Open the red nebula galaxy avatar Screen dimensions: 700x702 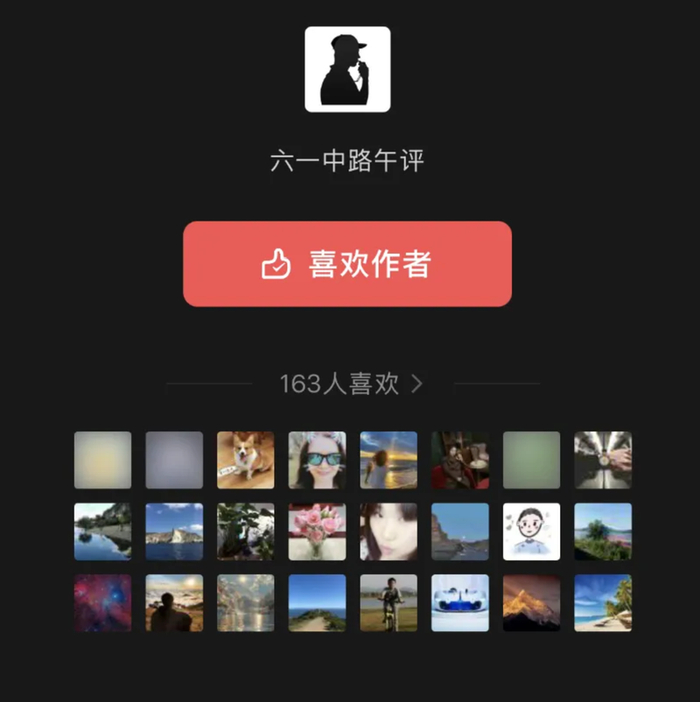102,603
